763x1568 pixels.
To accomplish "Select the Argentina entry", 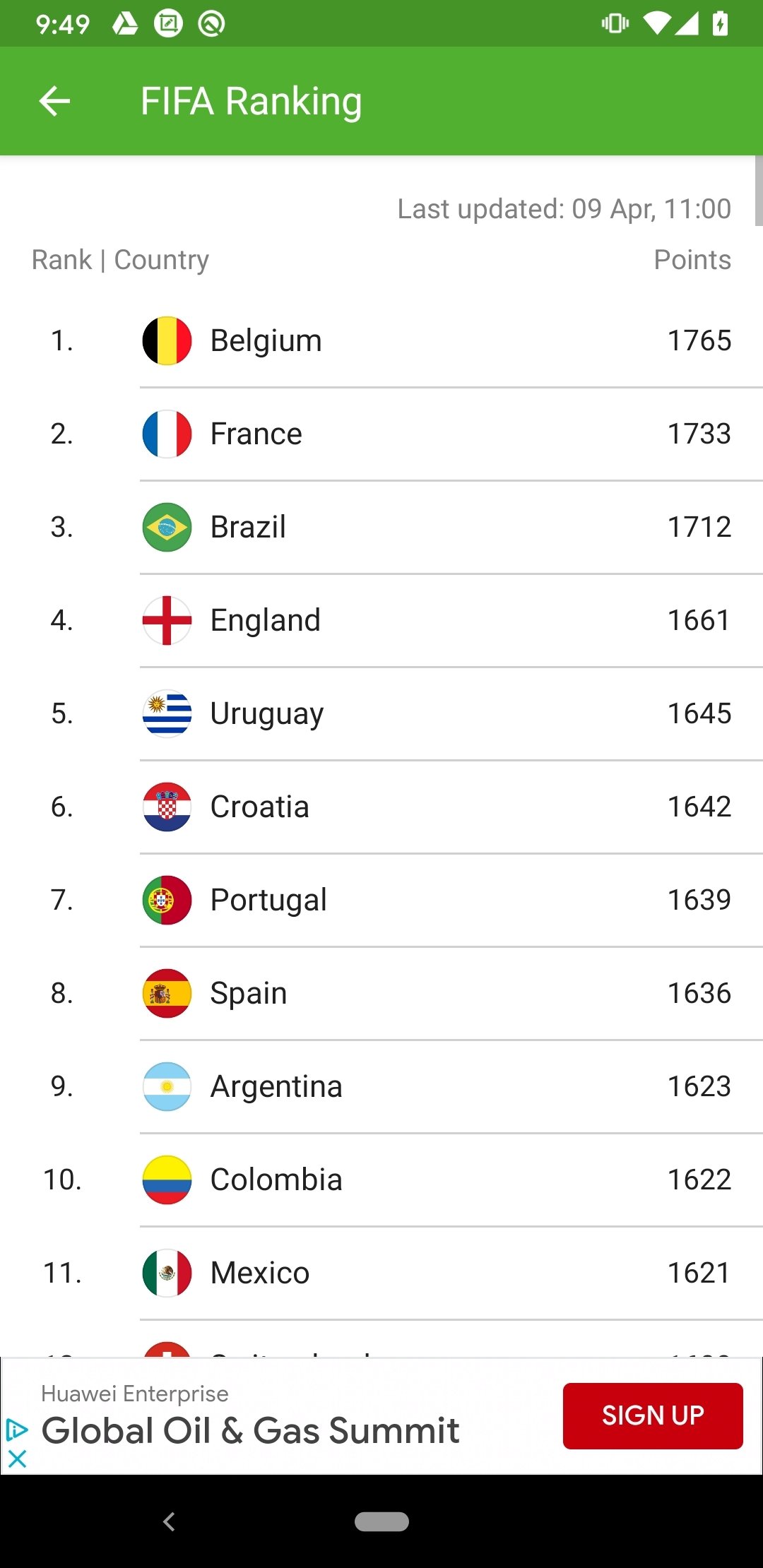I will click(x=381, y=1087).
